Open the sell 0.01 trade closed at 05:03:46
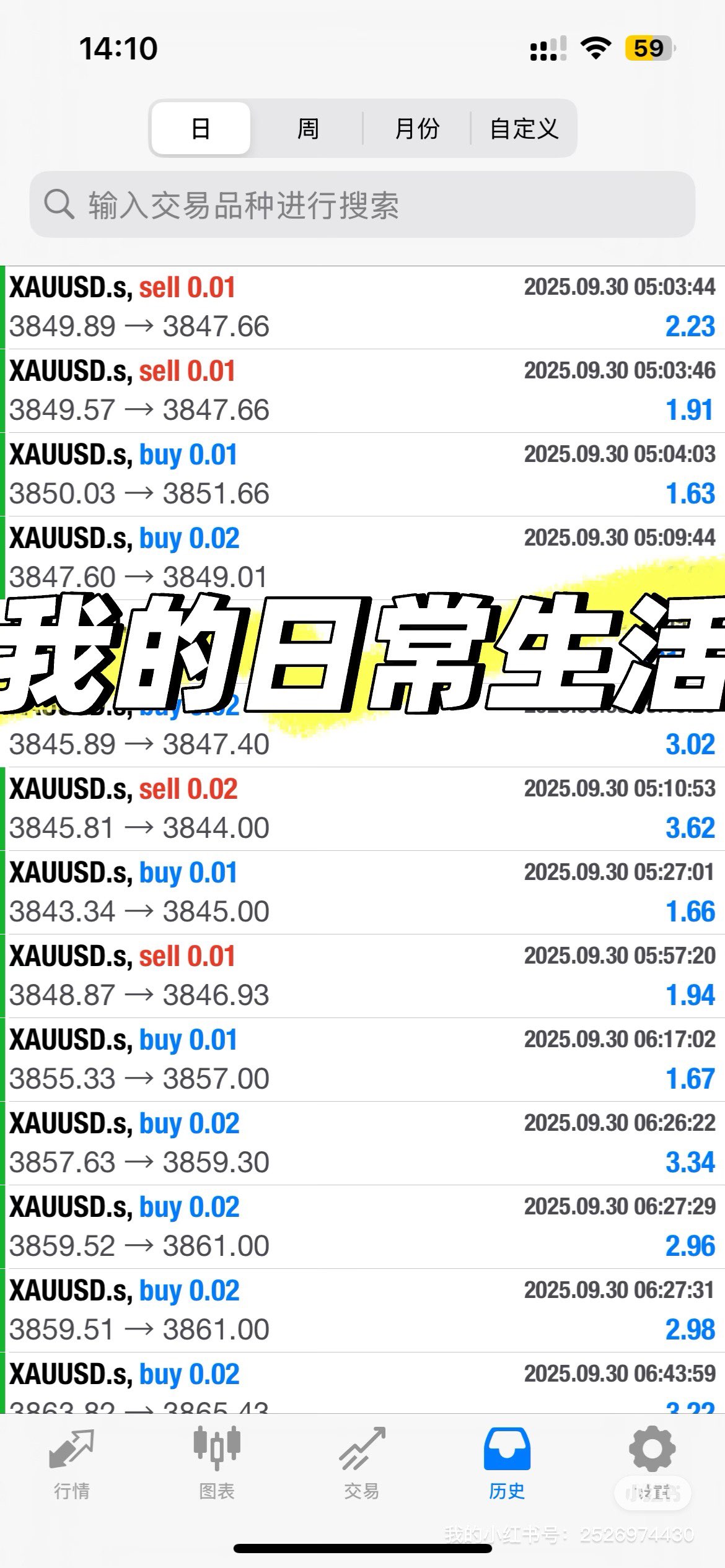This screenshot has width=725, height=1568. click(x=362, y=391)
